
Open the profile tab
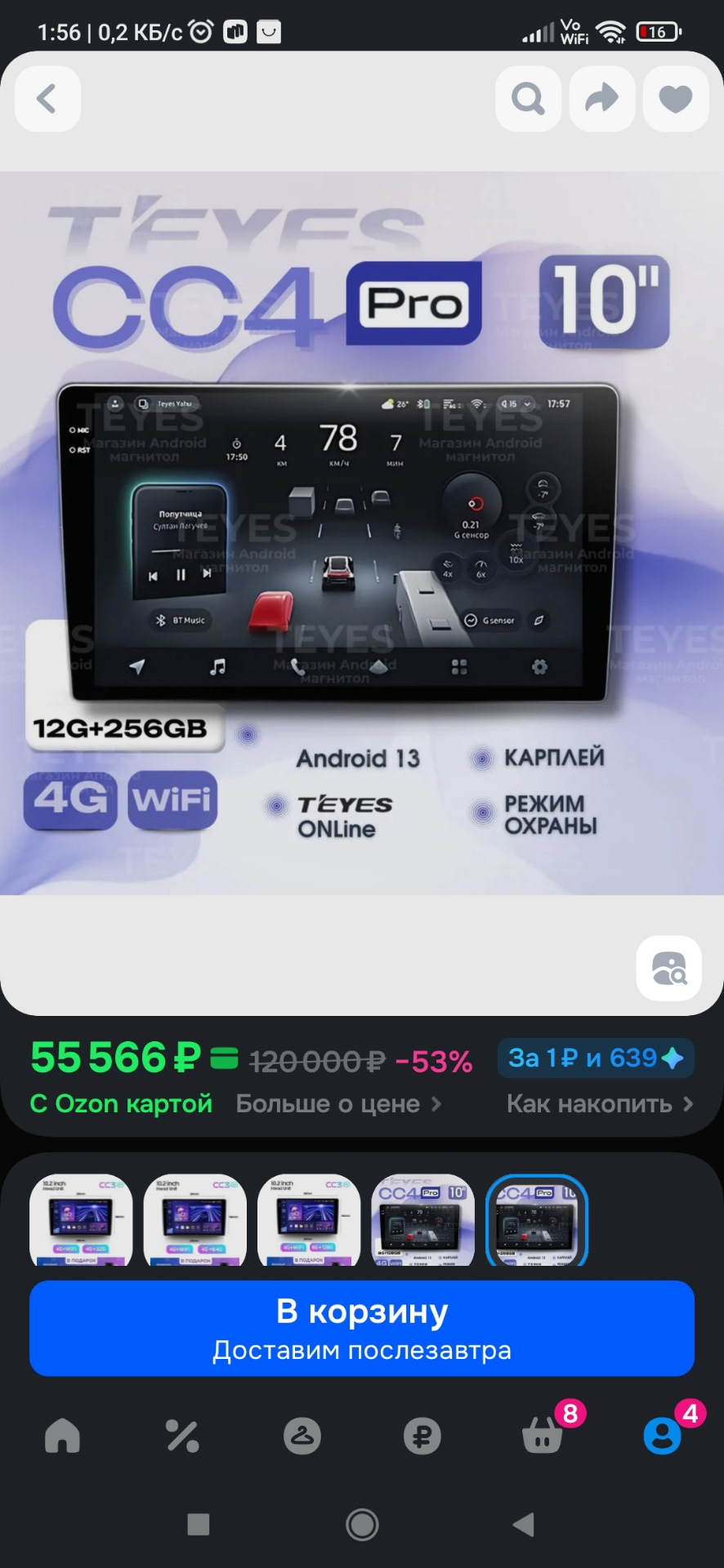(x=662, y=1436)
